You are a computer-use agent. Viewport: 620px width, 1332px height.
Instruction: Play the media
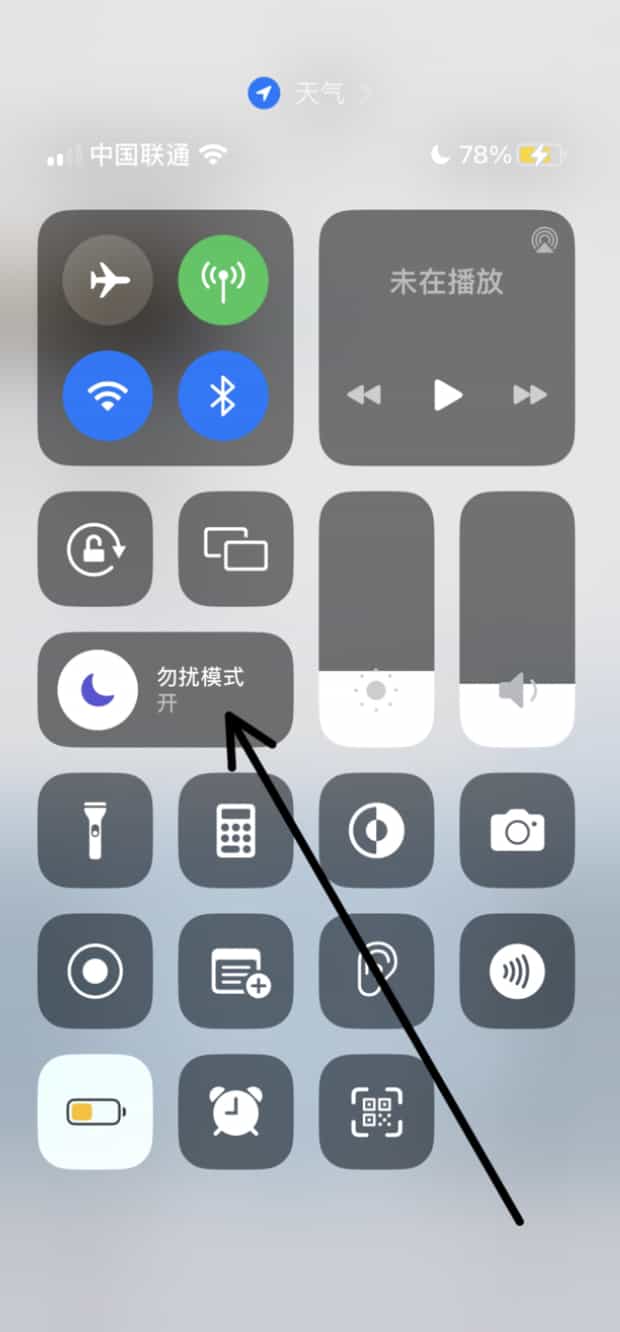[x=447, y=396]
